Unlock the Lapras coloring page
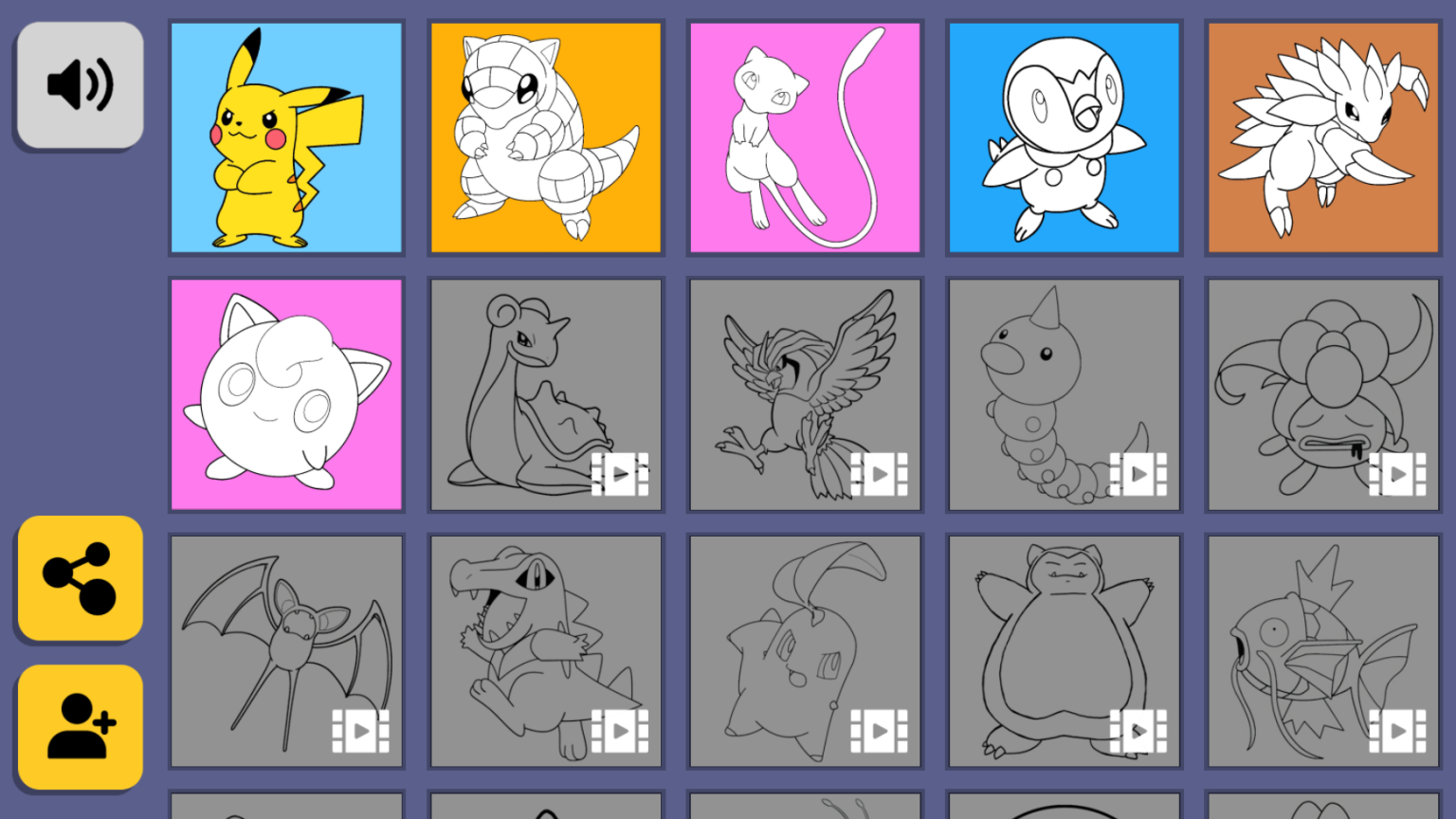Viewport: 1456px width, 819px height. point(546,394)
